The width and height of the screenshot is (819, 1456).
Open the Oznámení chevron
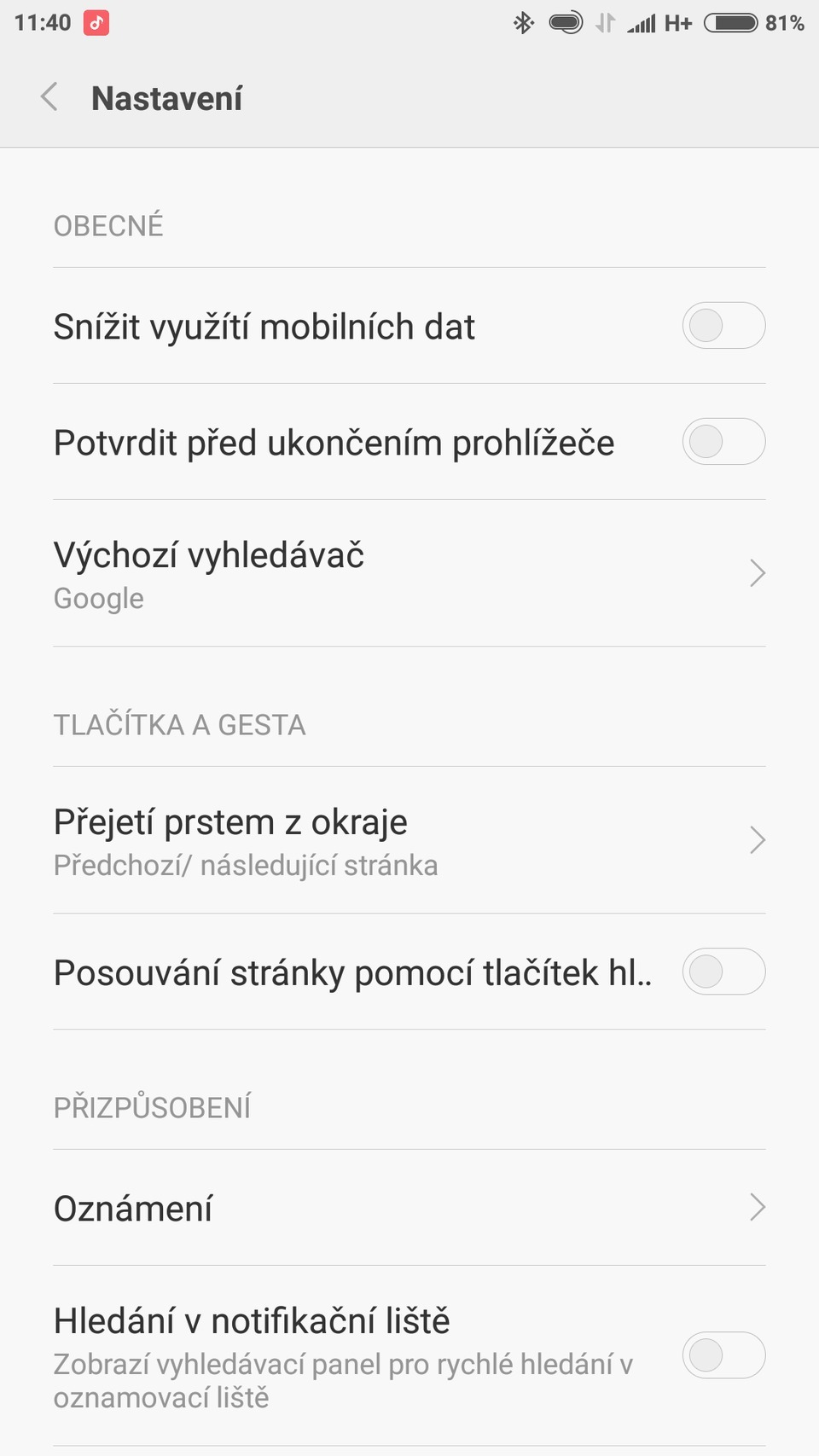click(x=756, y=1208)
